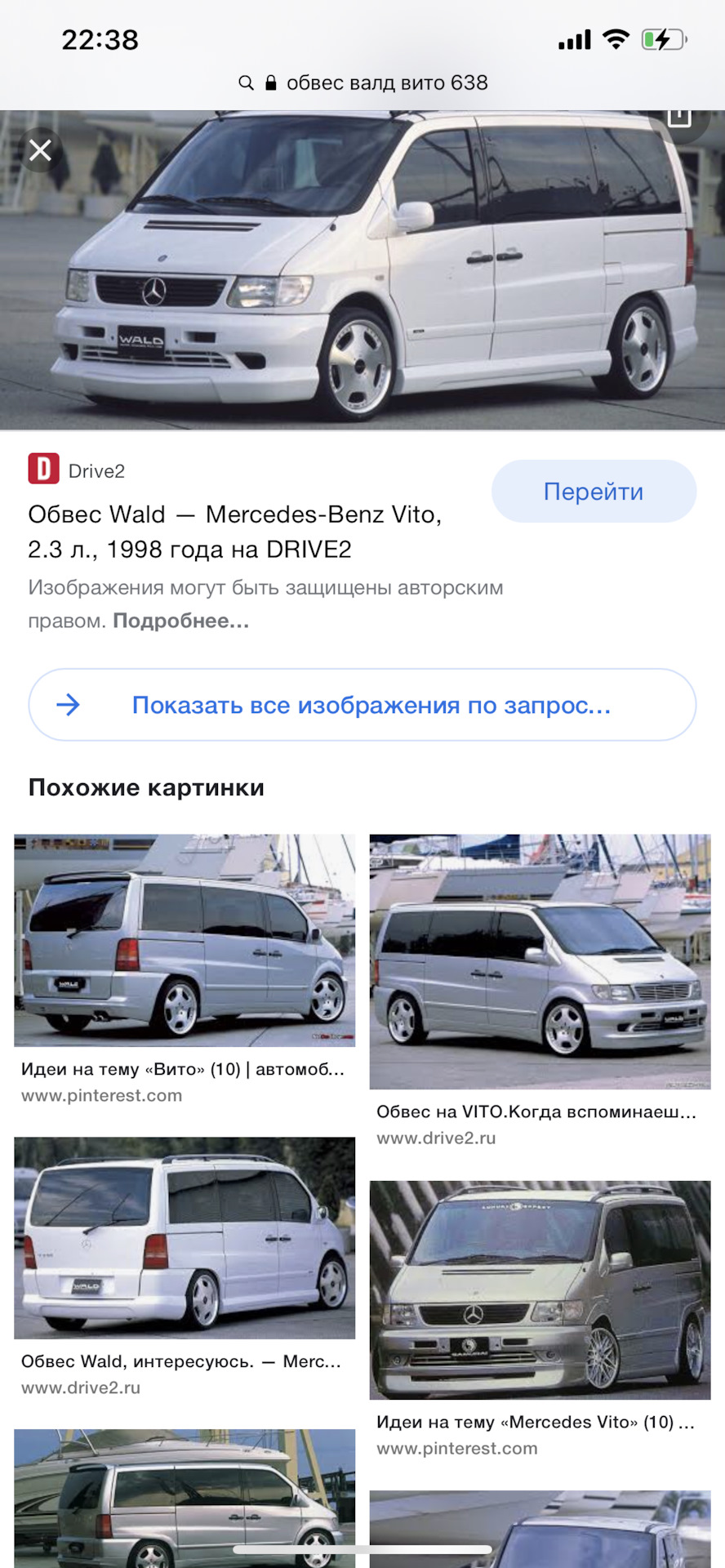Tap the Перейти button
Image resolution: width=725 pixels, height=1568 pixels.
point(594,491)
